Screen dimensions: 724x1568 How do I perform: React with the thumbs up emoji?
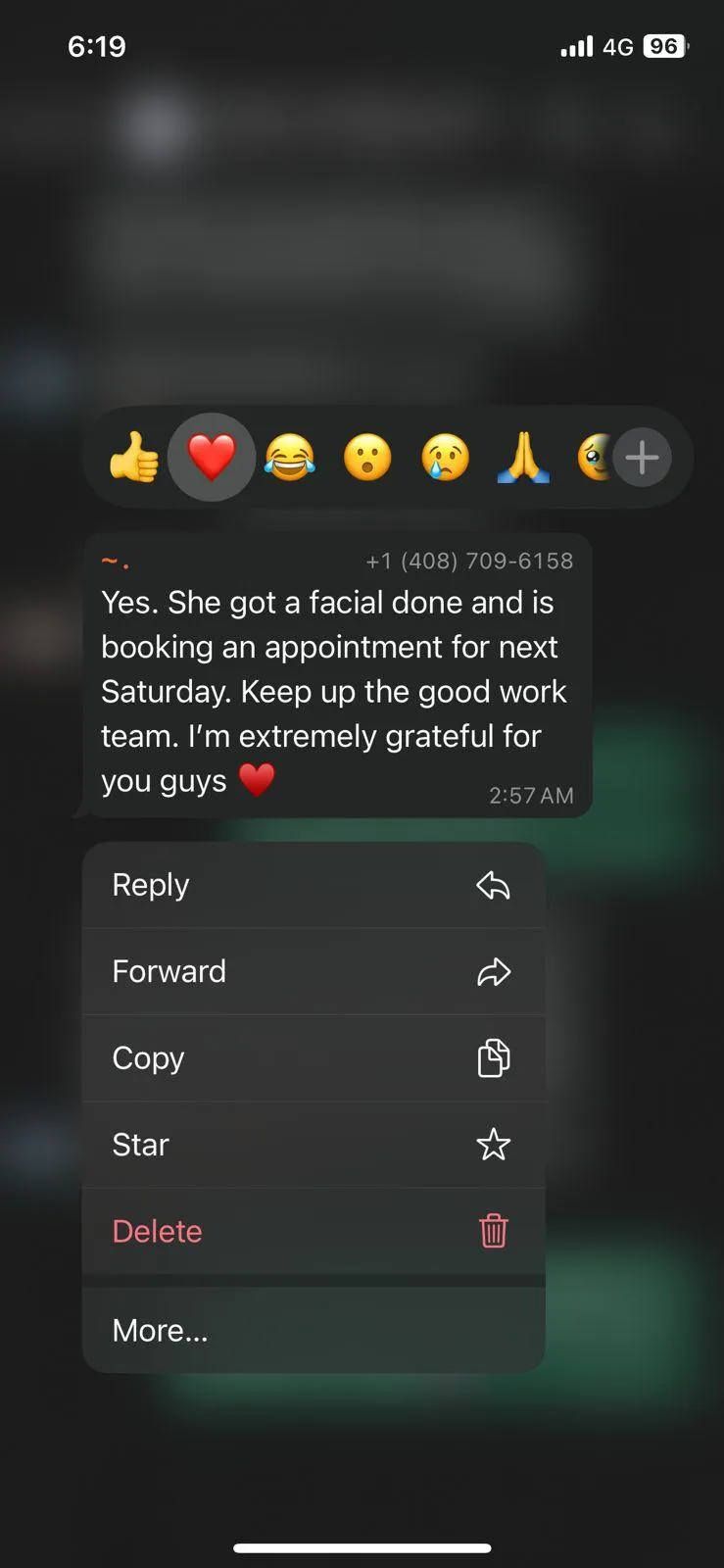(x=133, y=458)
